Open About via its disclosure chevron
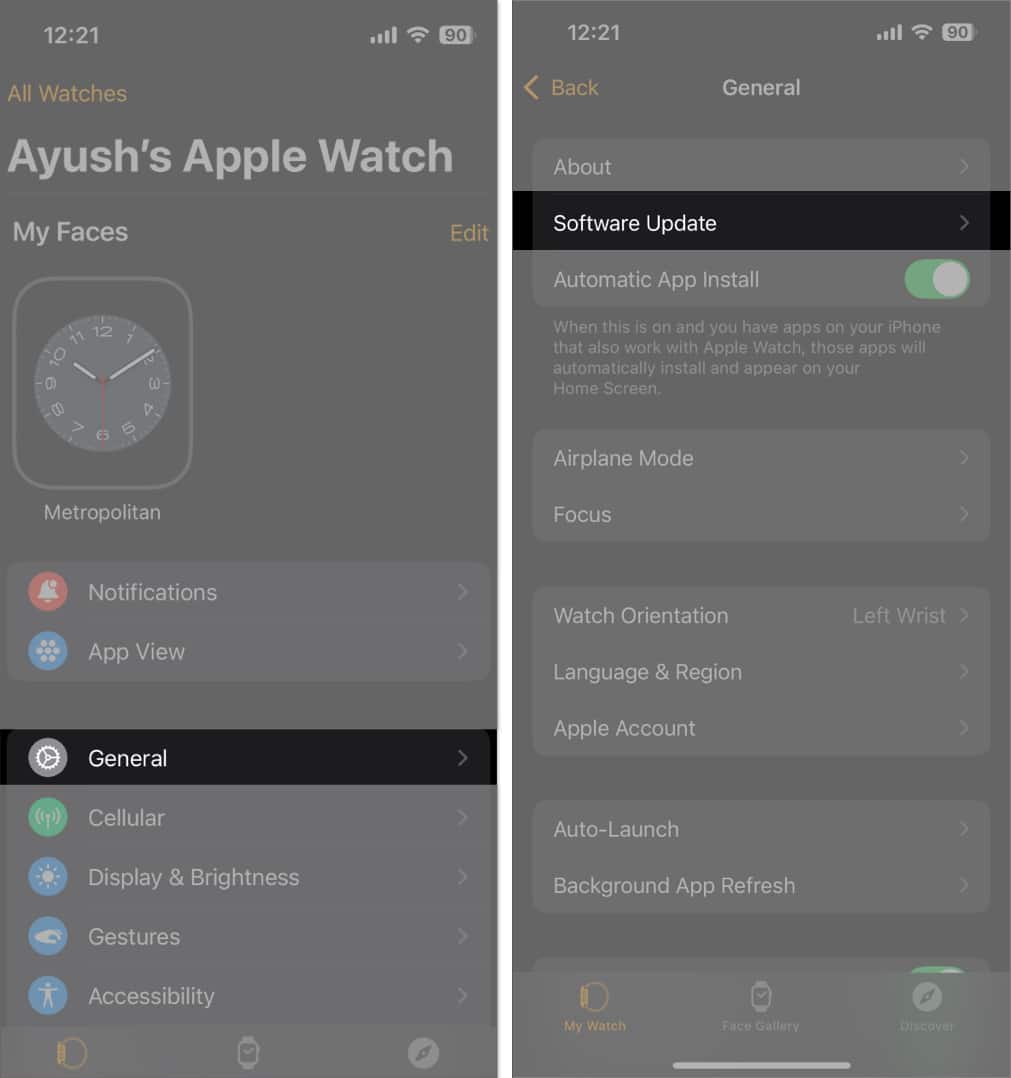Screen dimensions: 1011x1078 point(962,167)
